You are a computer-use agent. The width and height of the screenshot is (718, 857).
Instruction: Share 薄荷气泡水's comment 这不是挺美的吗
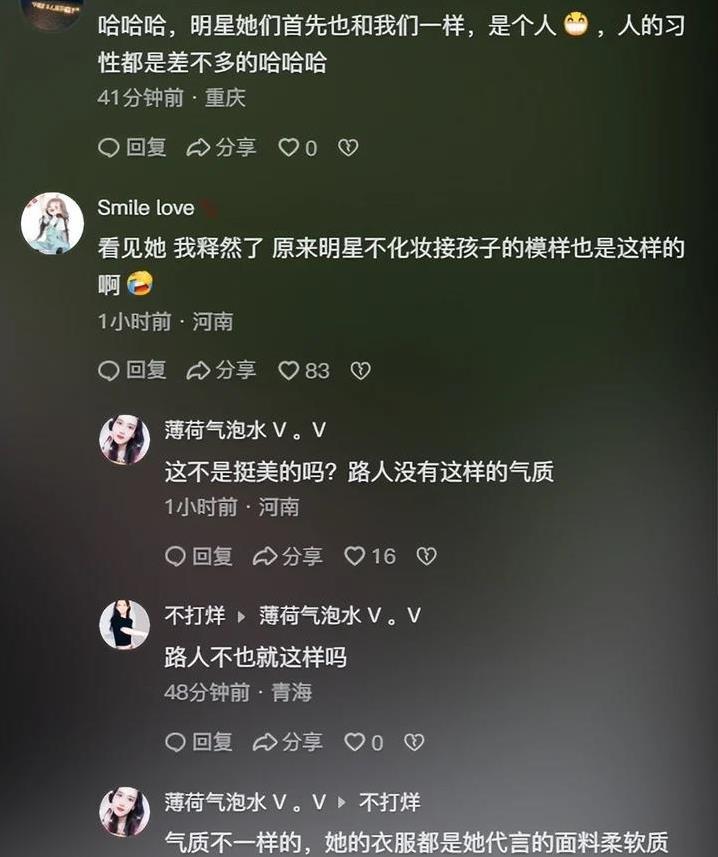click(x=288, y=556)
